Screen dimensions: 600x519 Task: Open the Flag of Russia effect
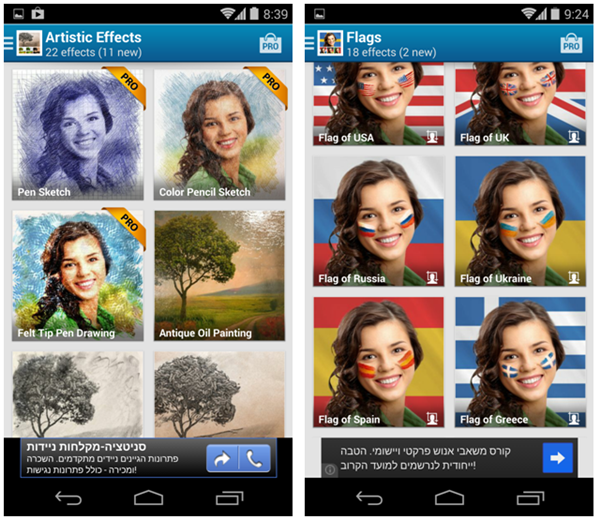[x=378, y=220]
